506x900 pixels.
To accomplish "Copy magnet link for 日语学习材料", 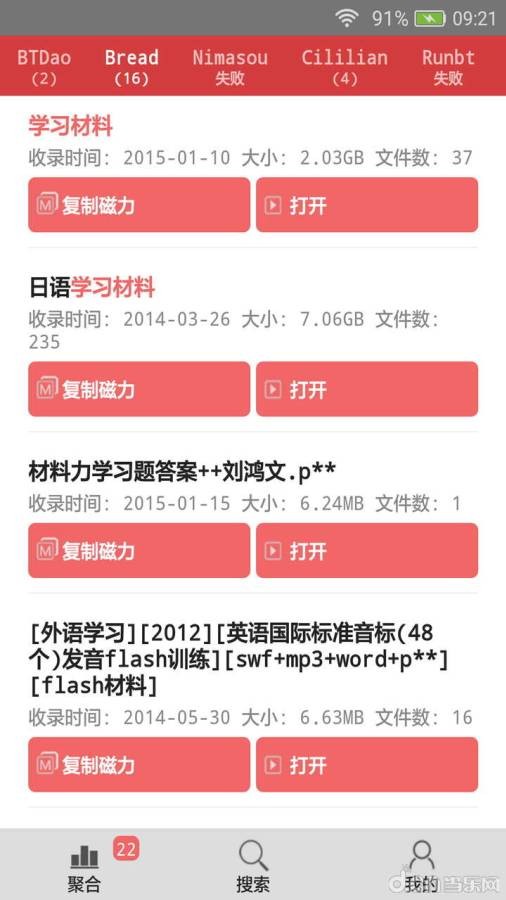I will click(139, 389).
